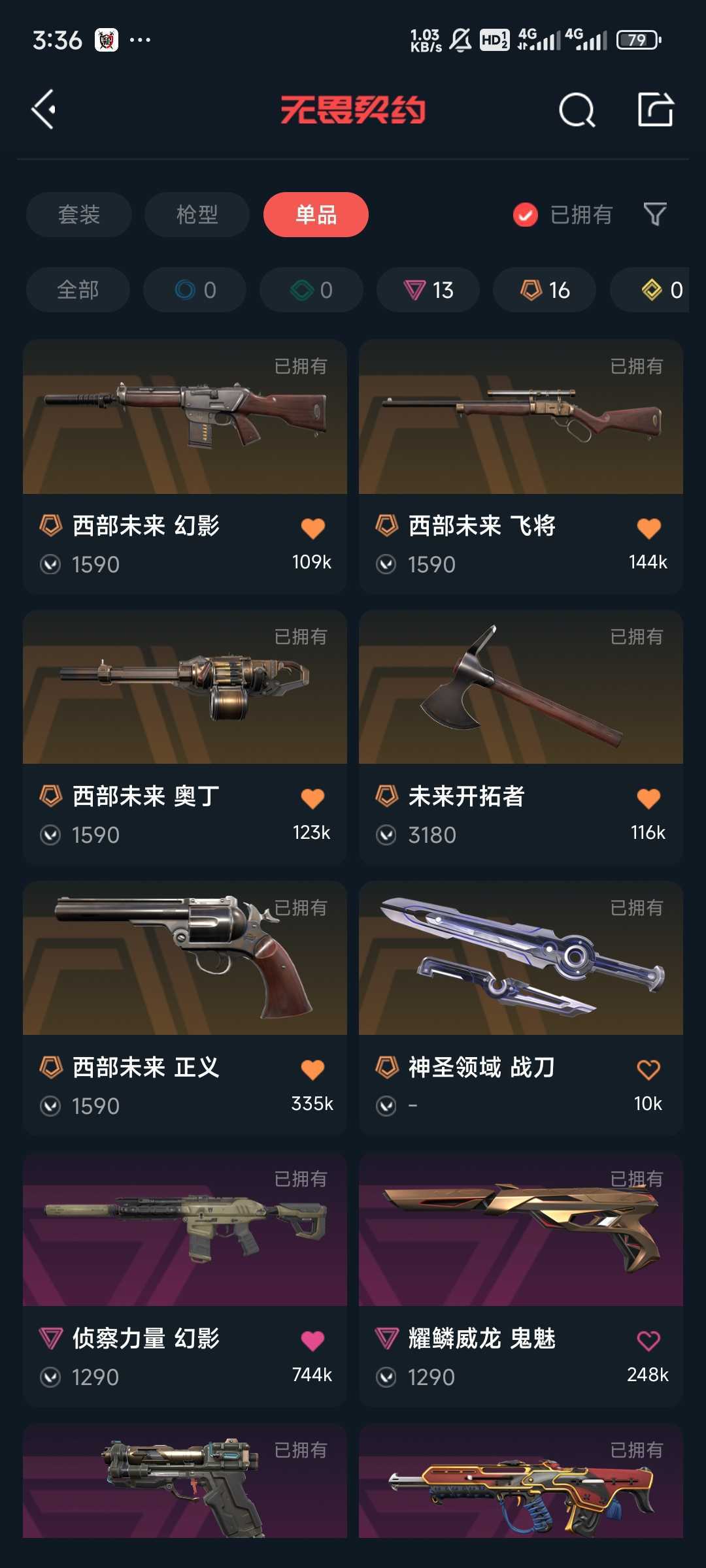Filter by the blue tier chip showing 0

pos(195,289)
